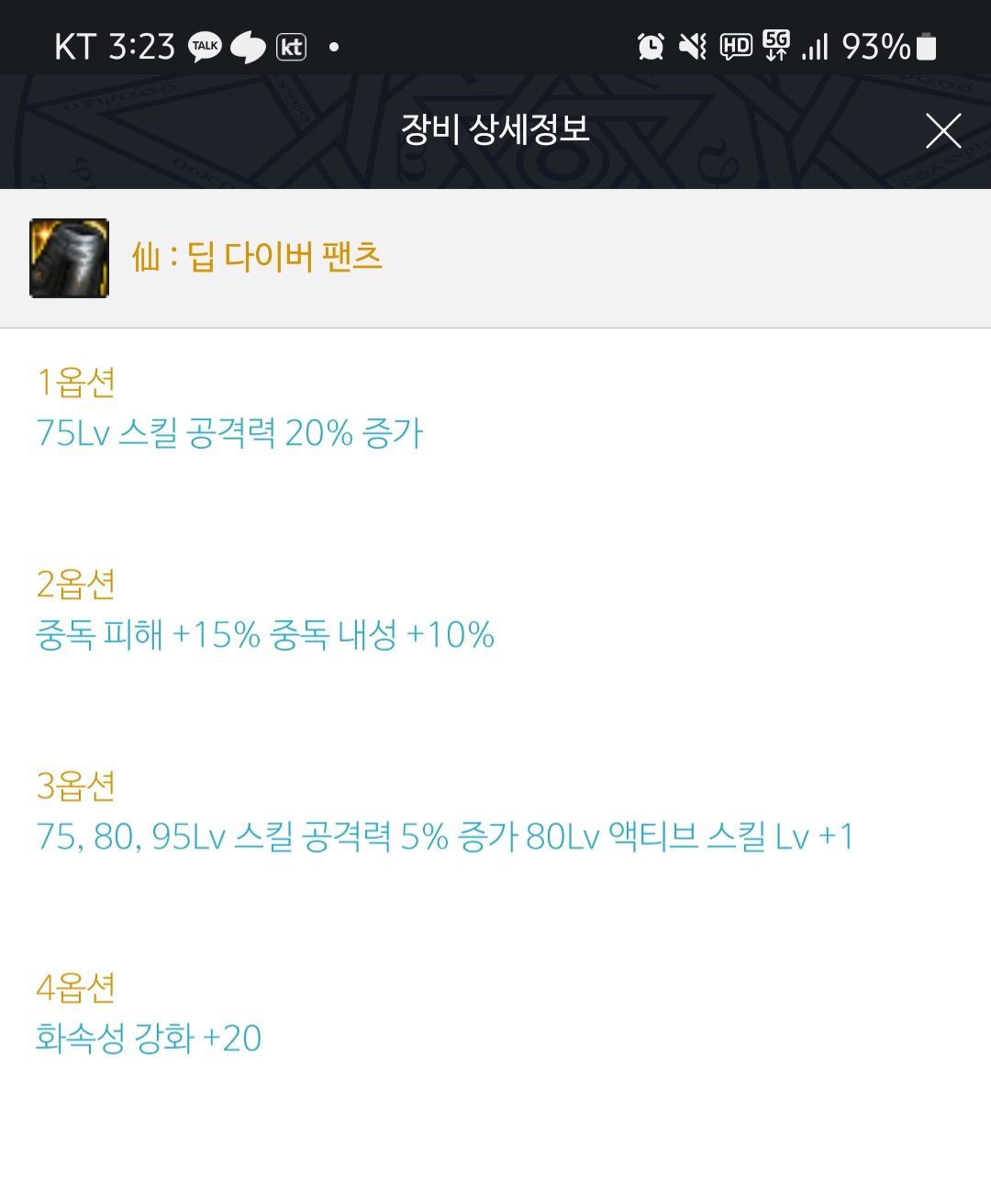Close the 장비 상세정보 panel
Image resolution: width=991 pixels, height=1204 pixels.
click(x=942, y=131)
